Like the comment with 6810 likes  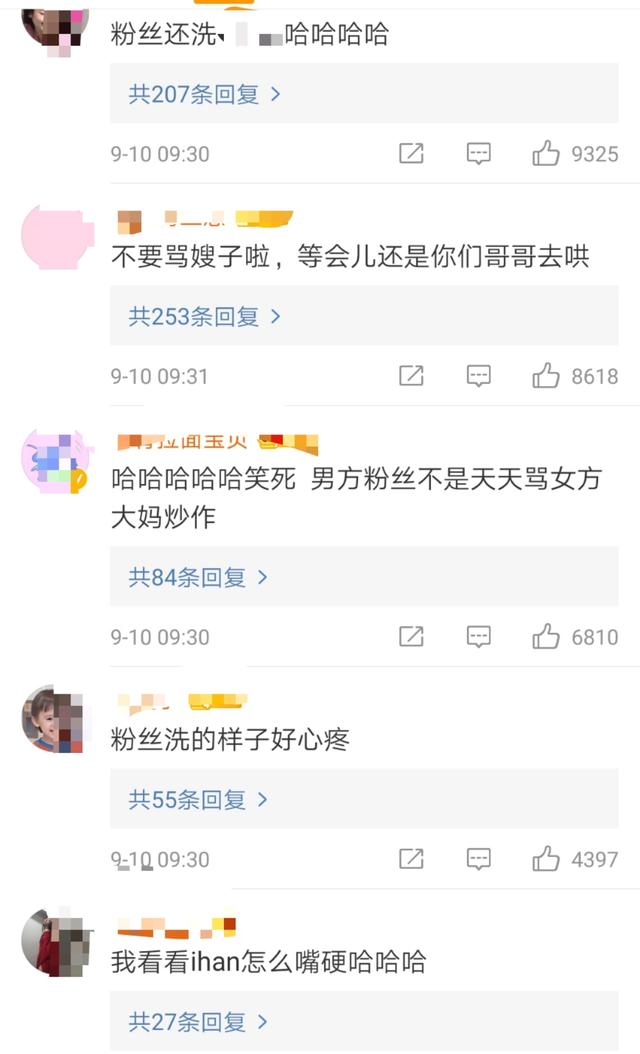click(x=546, y=636)
